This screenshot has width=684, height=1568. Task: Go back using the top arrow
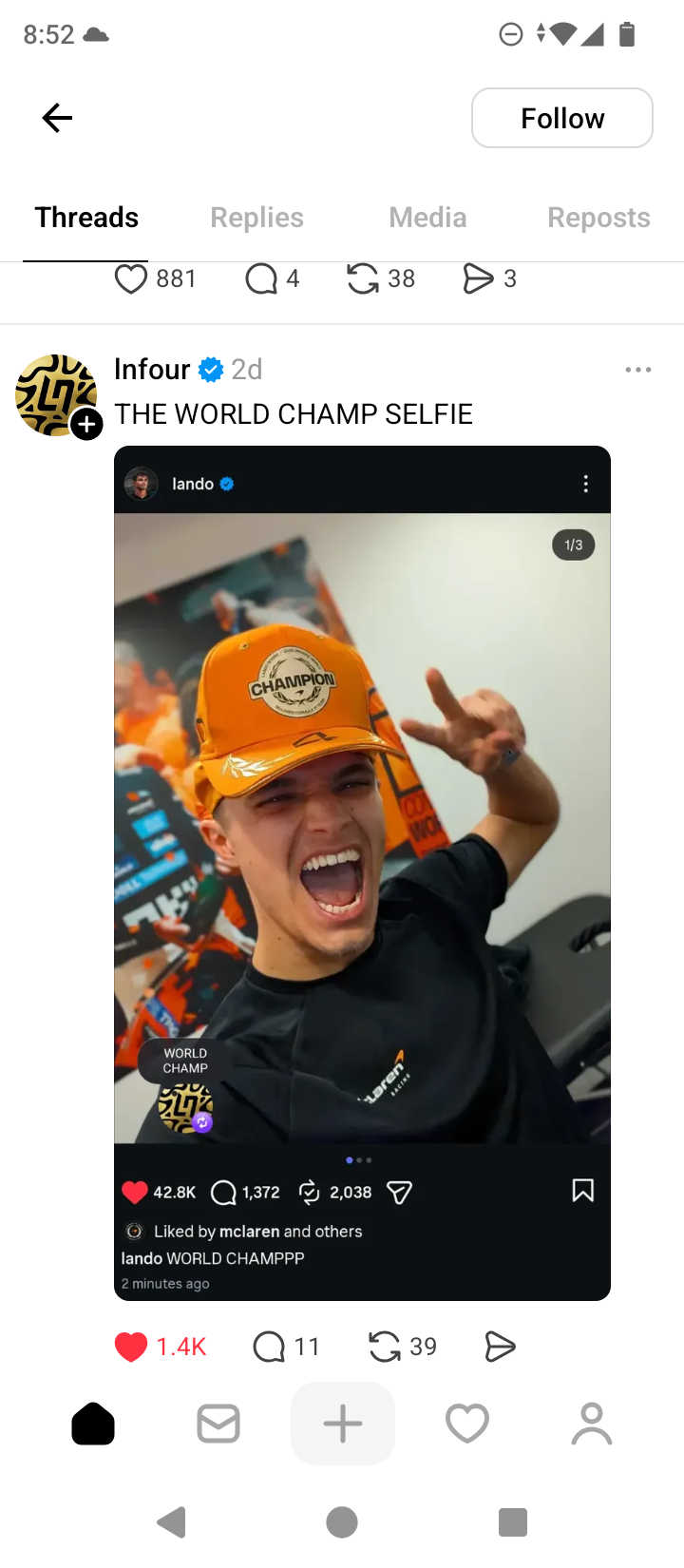pyautogui.click(x=57, y=118)
